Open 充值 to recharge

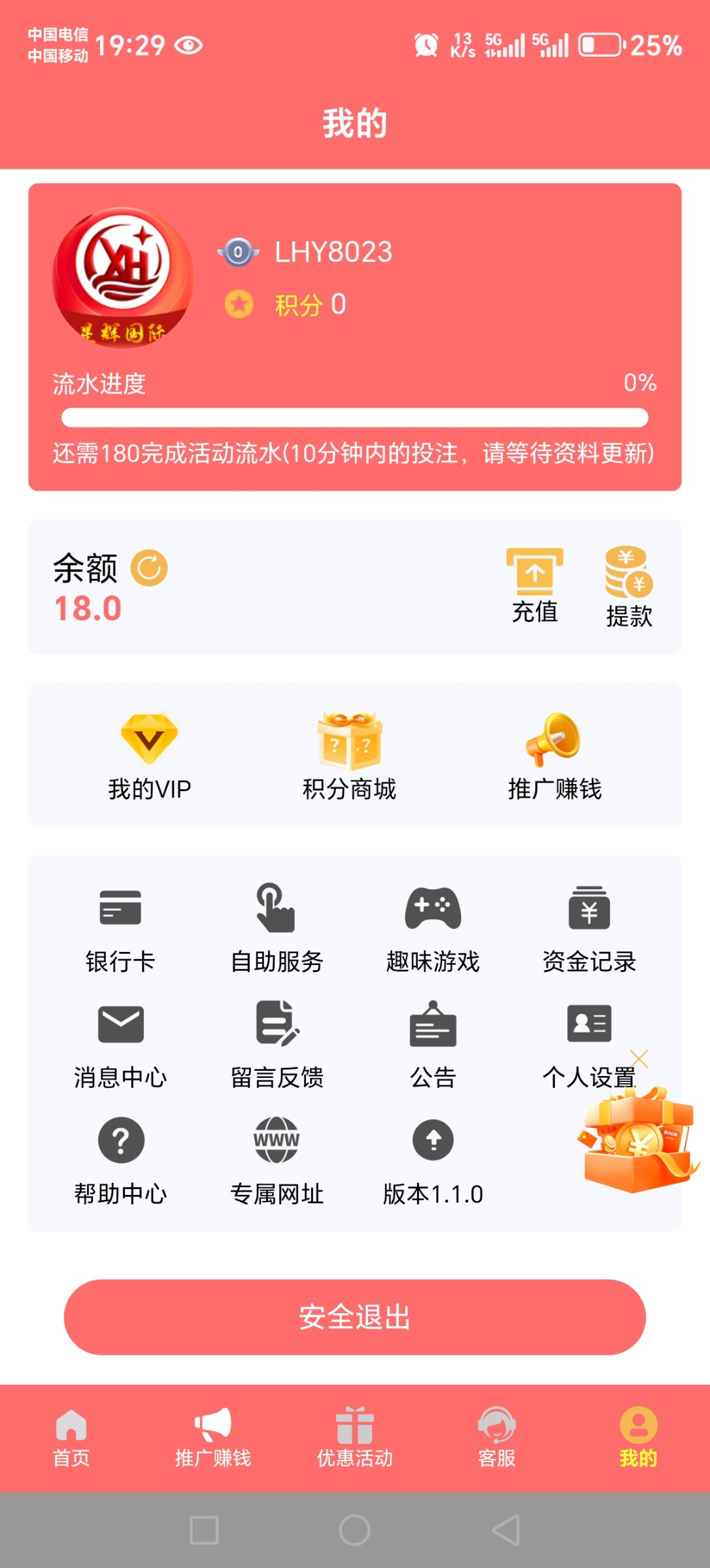[x=534, y=585]
